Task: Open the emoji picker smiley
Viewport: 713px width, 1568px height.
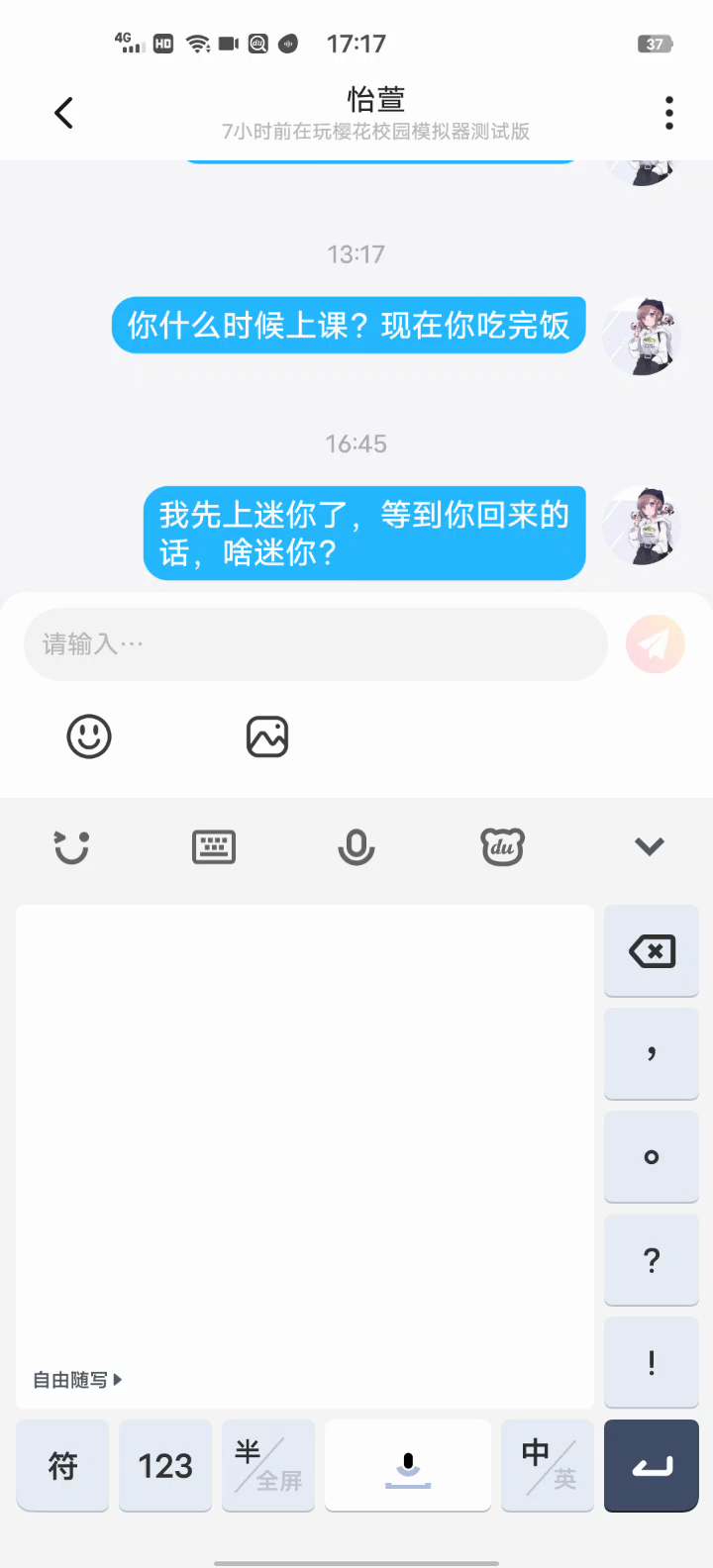Action: coord(89,736)
